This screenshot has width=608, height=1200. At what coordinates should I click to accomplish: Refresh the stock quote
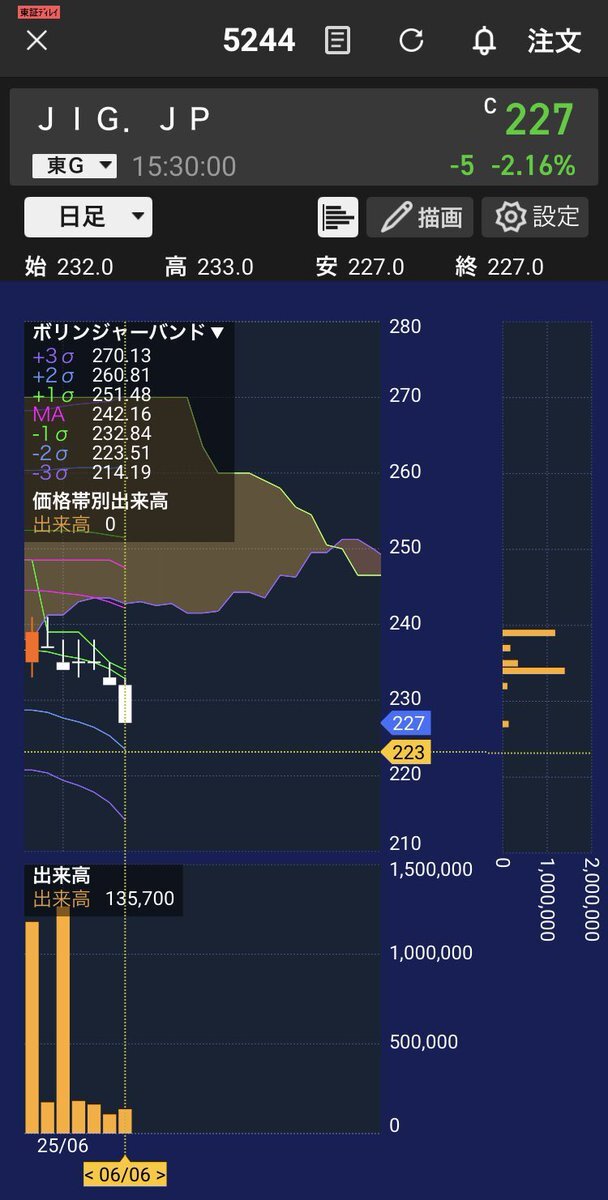click(x=411, y=41)
